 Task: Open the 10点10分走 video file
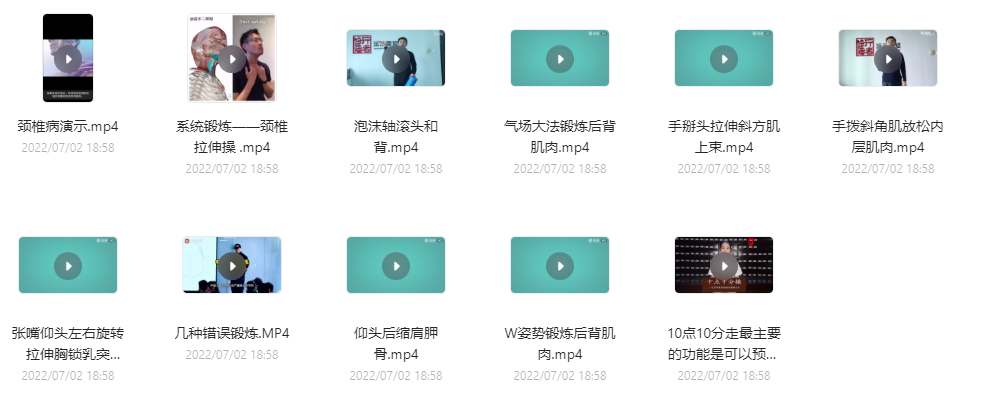724,265
